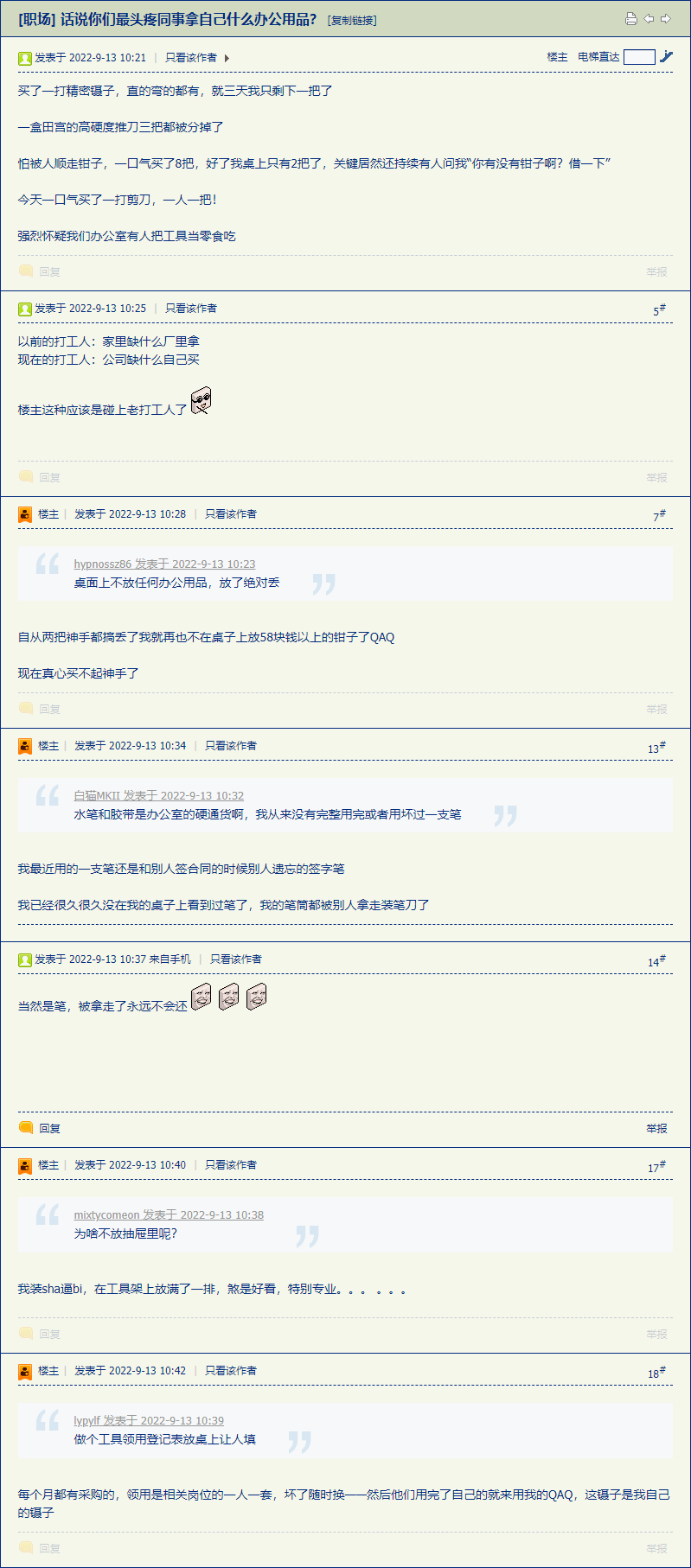The height and width of the screenshot is (1568, 691).
Task: Open floor 5# post link
Action: click(659, 309)
